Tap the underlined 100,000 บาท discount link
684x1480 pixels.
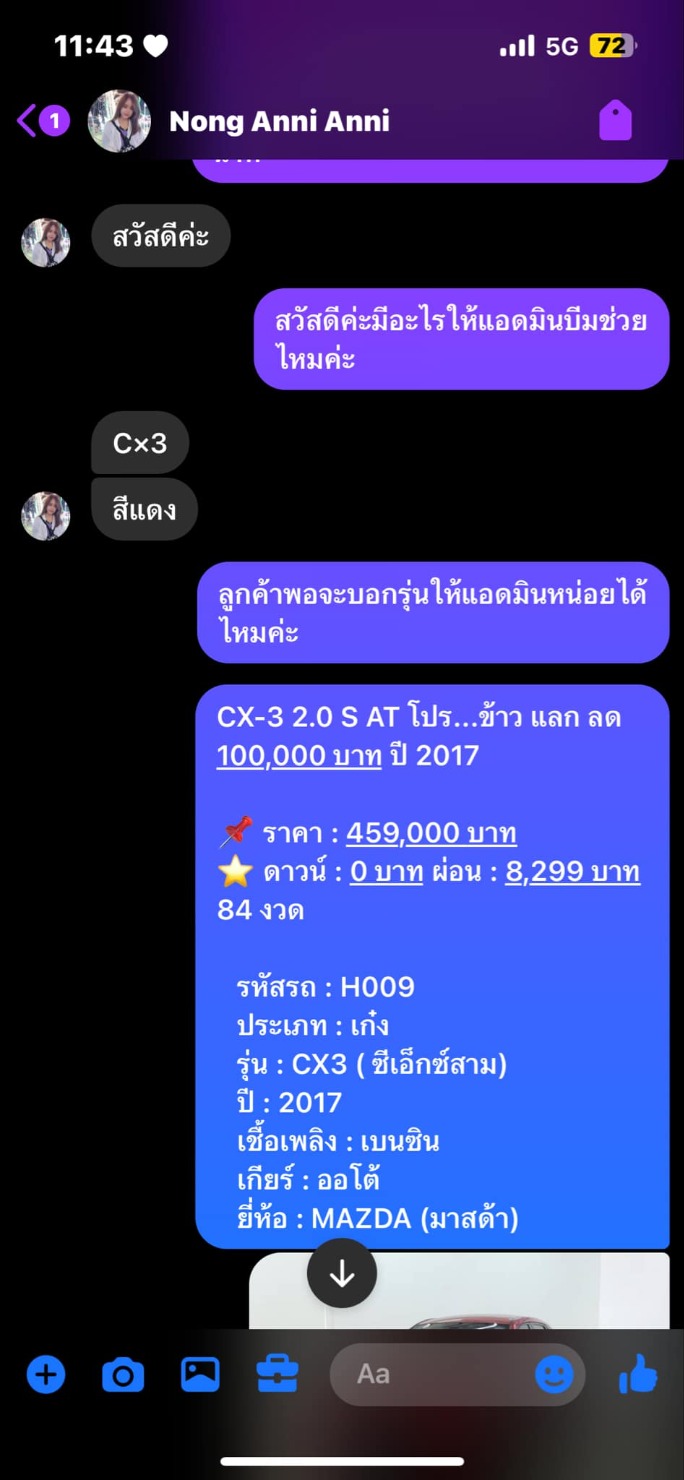(299, 755)
